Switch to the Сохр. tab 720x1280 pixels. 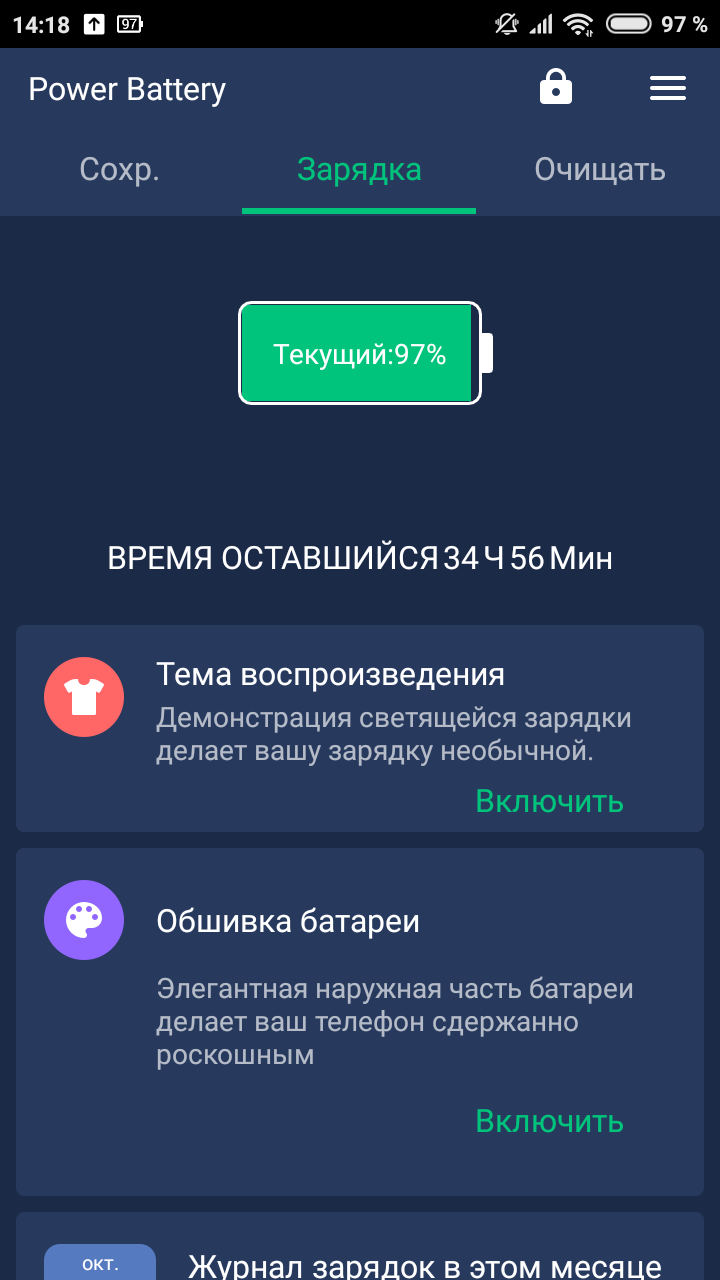coord(120,169)
